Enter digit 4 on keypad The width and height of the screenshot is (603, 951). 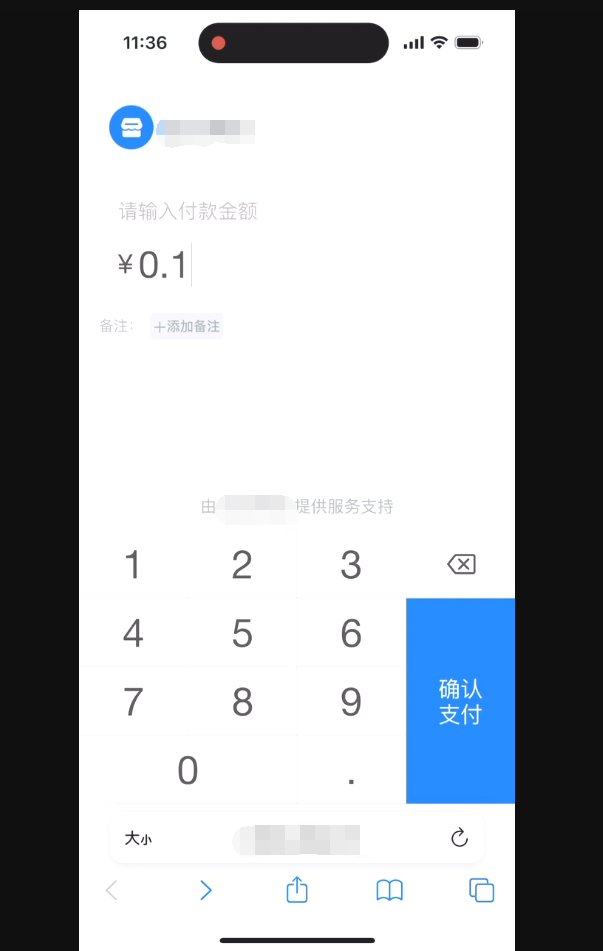coord(133,633)
